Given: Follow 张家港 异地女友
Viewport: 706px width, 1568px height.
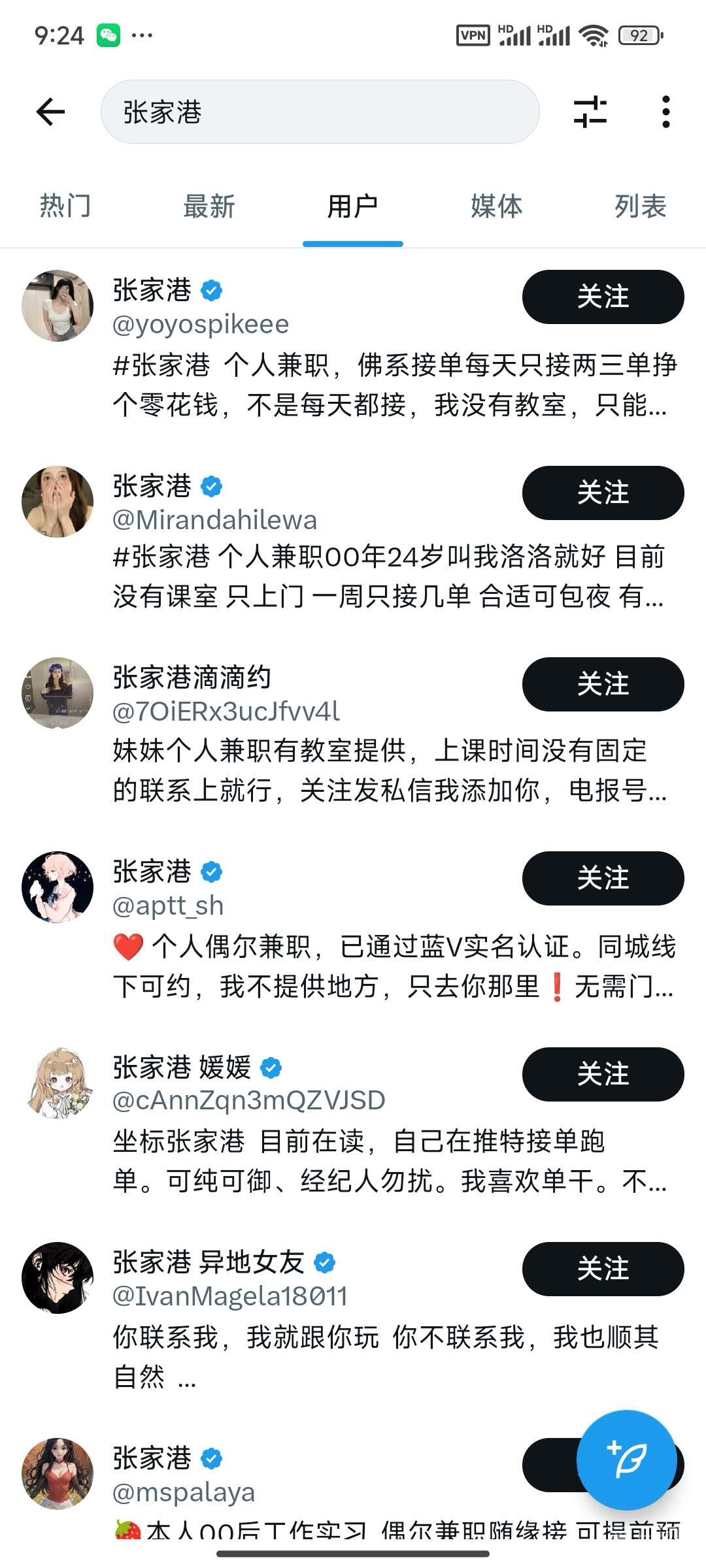Looking at the screenshot, I should point(603,1269).
